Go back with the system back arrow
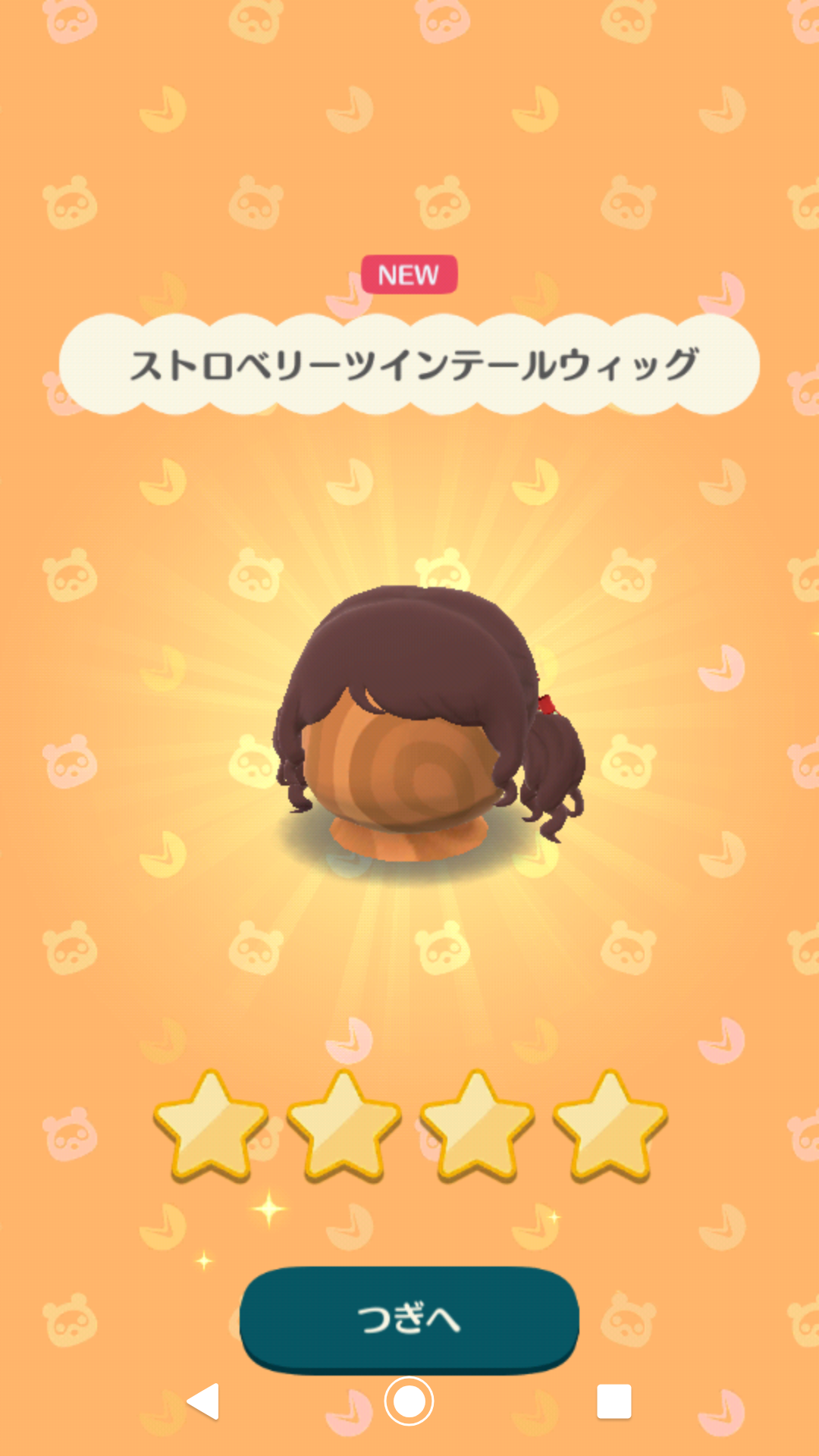 (x=203, y=1401)
